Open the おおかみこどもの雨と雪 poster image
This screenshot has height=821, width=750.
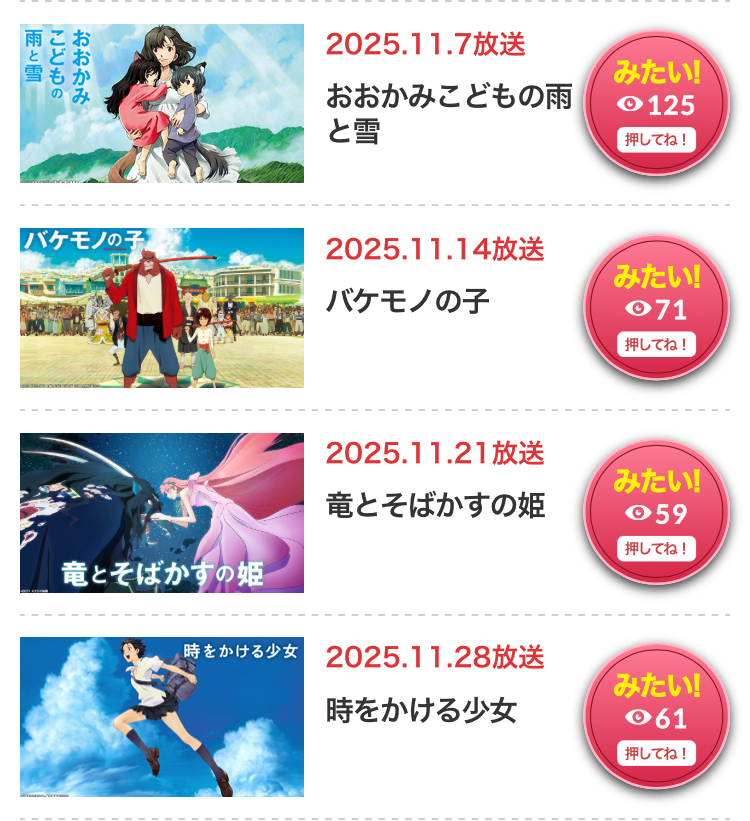(x=162, y=104)
